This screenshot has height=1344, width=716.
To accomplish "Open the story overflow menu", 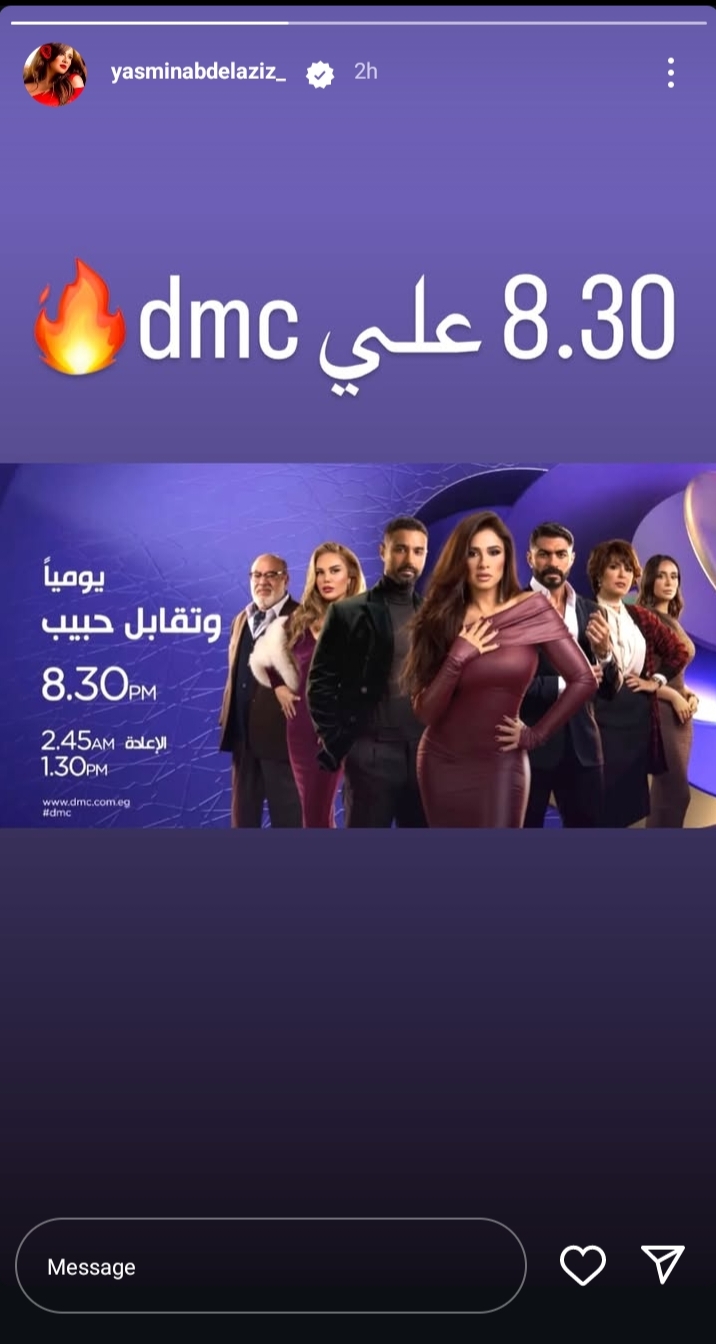I will point(670,72).
